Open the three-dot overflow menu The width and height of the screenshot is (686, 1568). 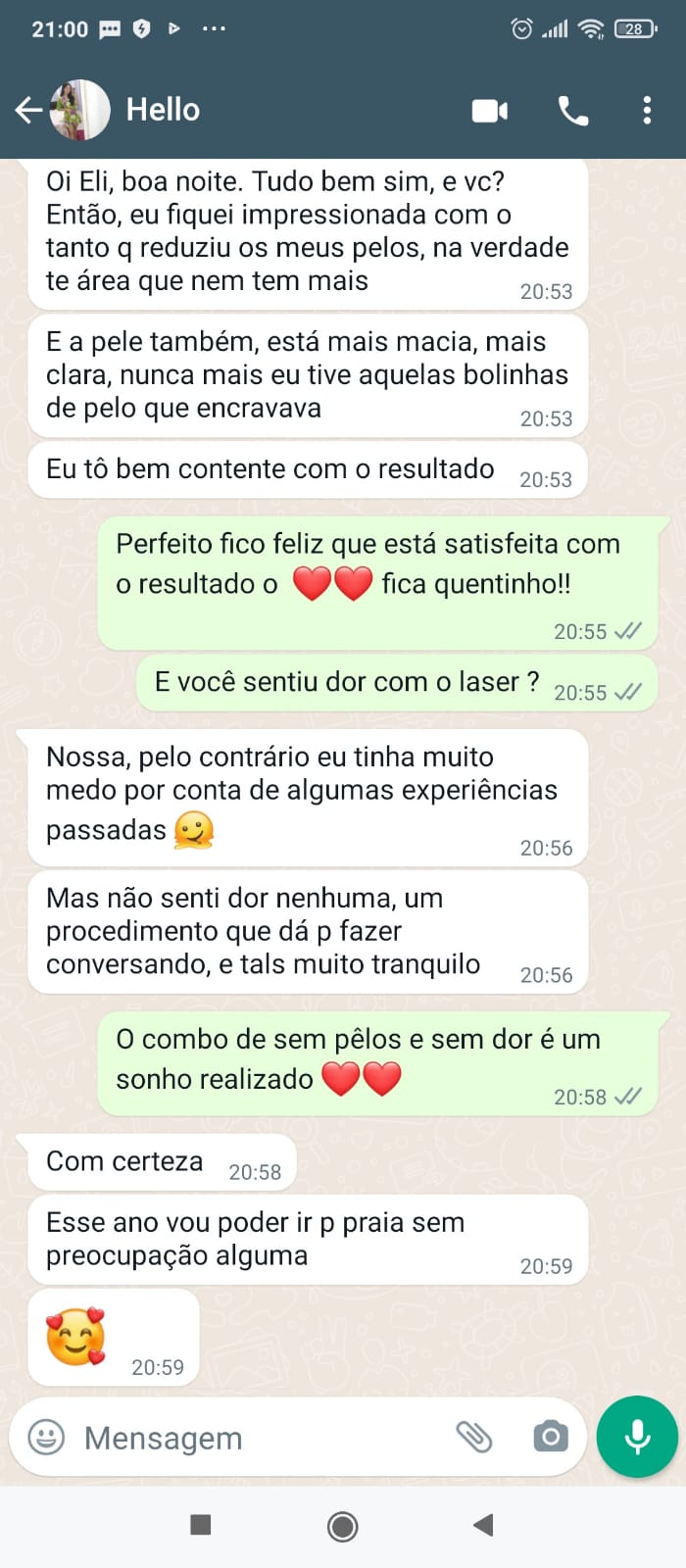tap(647, 110)
